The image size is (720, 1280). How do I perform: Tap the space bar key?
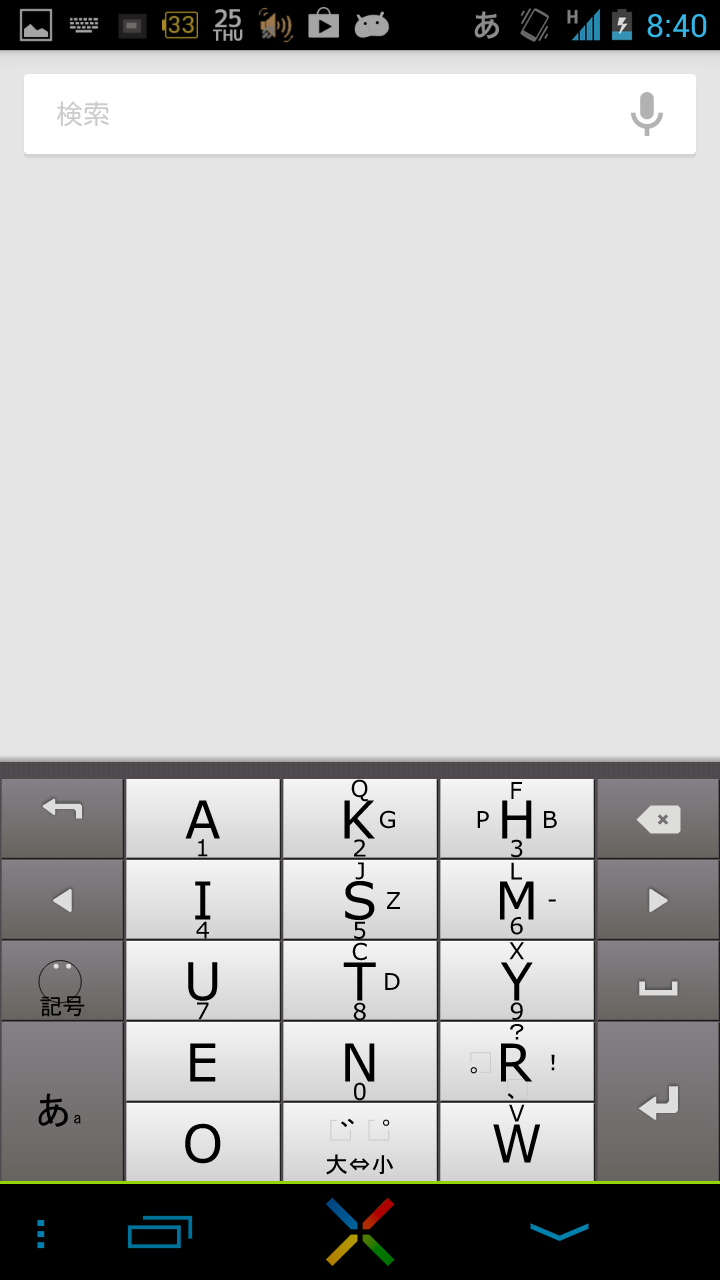657,980
